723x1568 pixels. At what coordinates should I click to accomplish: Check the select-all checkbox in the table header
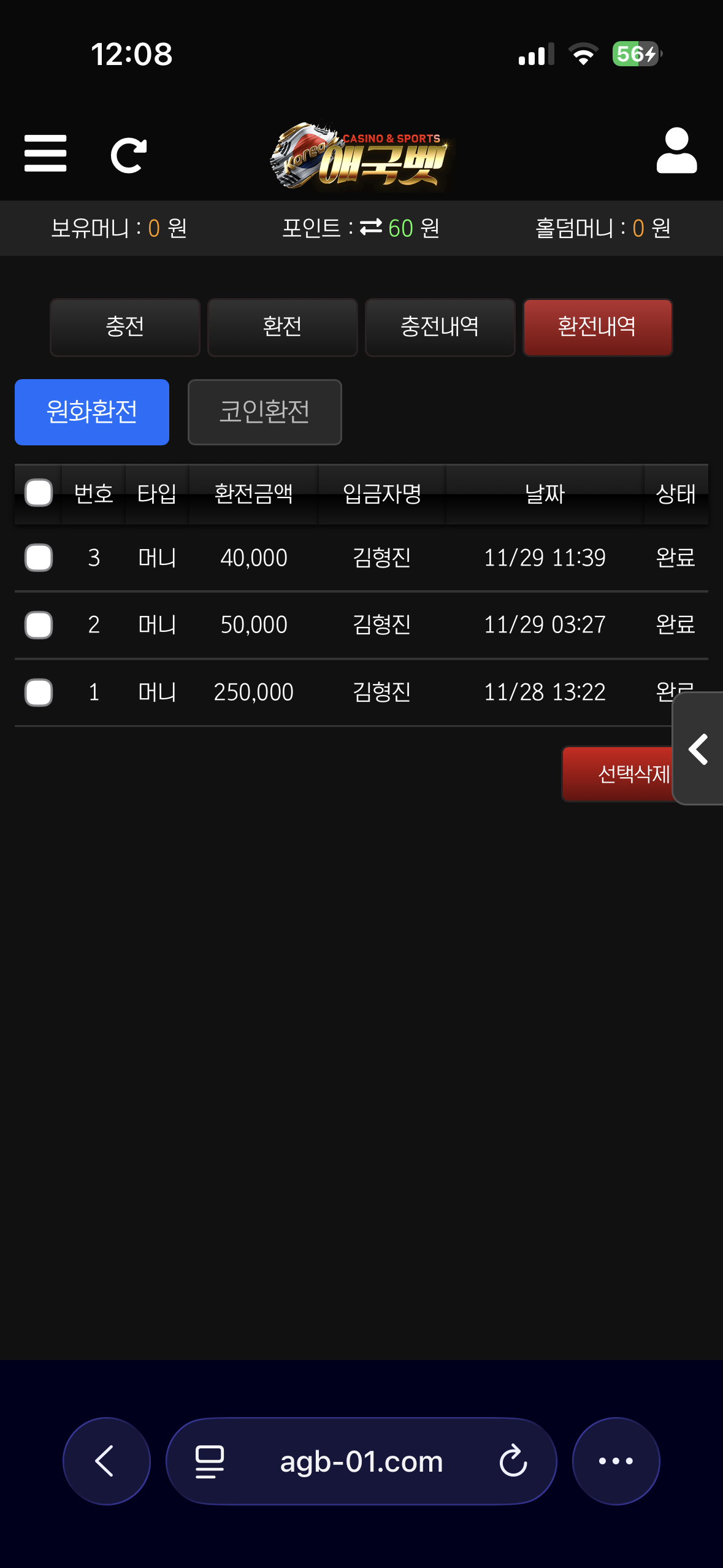[x=38, y=493]
